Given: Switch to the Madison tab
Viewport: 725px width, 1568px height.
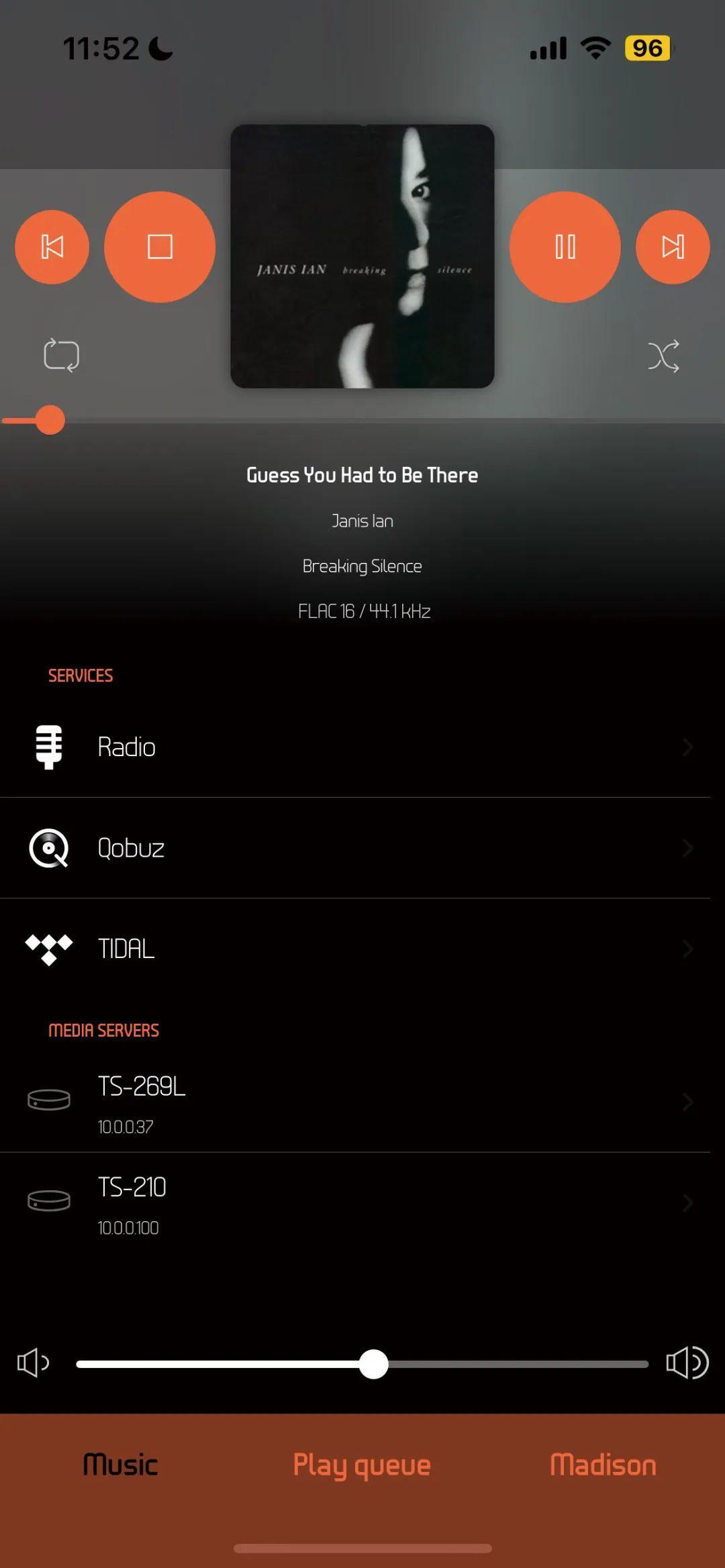Looking at the screenshot, I should (603, 1464).
